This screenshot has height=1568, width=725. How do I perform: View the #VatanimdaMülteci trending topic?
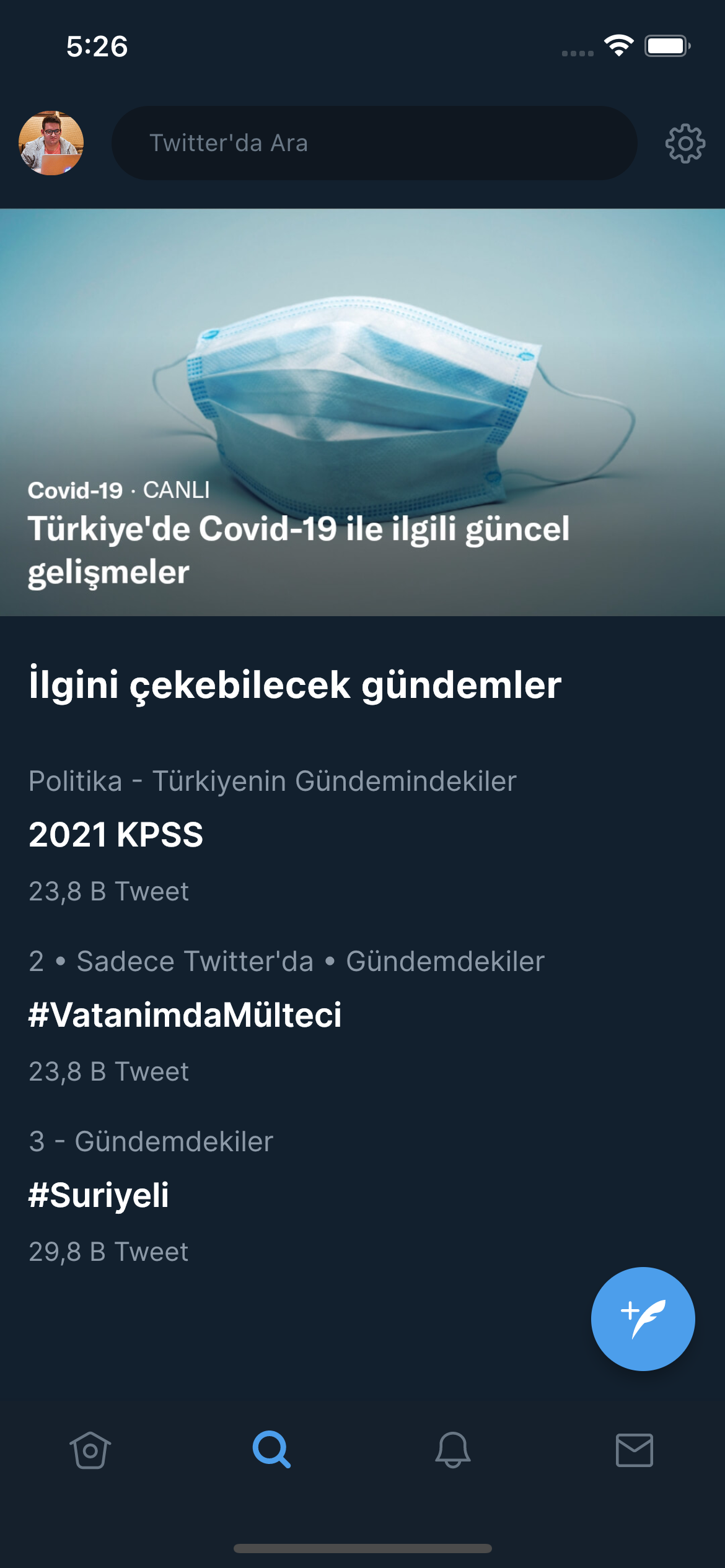tap(362, 1016)
